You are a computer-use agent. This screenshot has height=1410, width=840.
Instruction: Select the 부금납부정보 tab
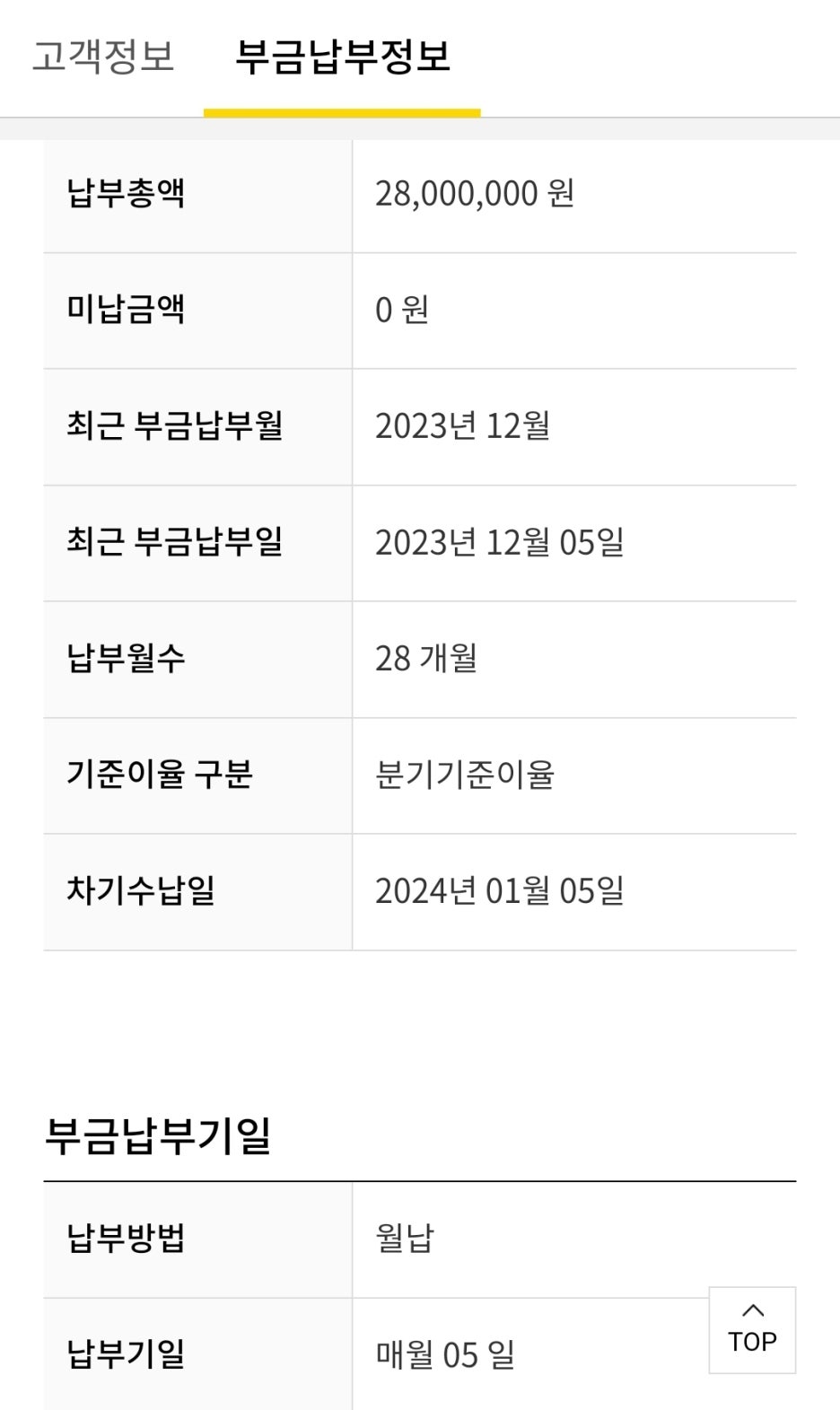click(x=342, y=57)
